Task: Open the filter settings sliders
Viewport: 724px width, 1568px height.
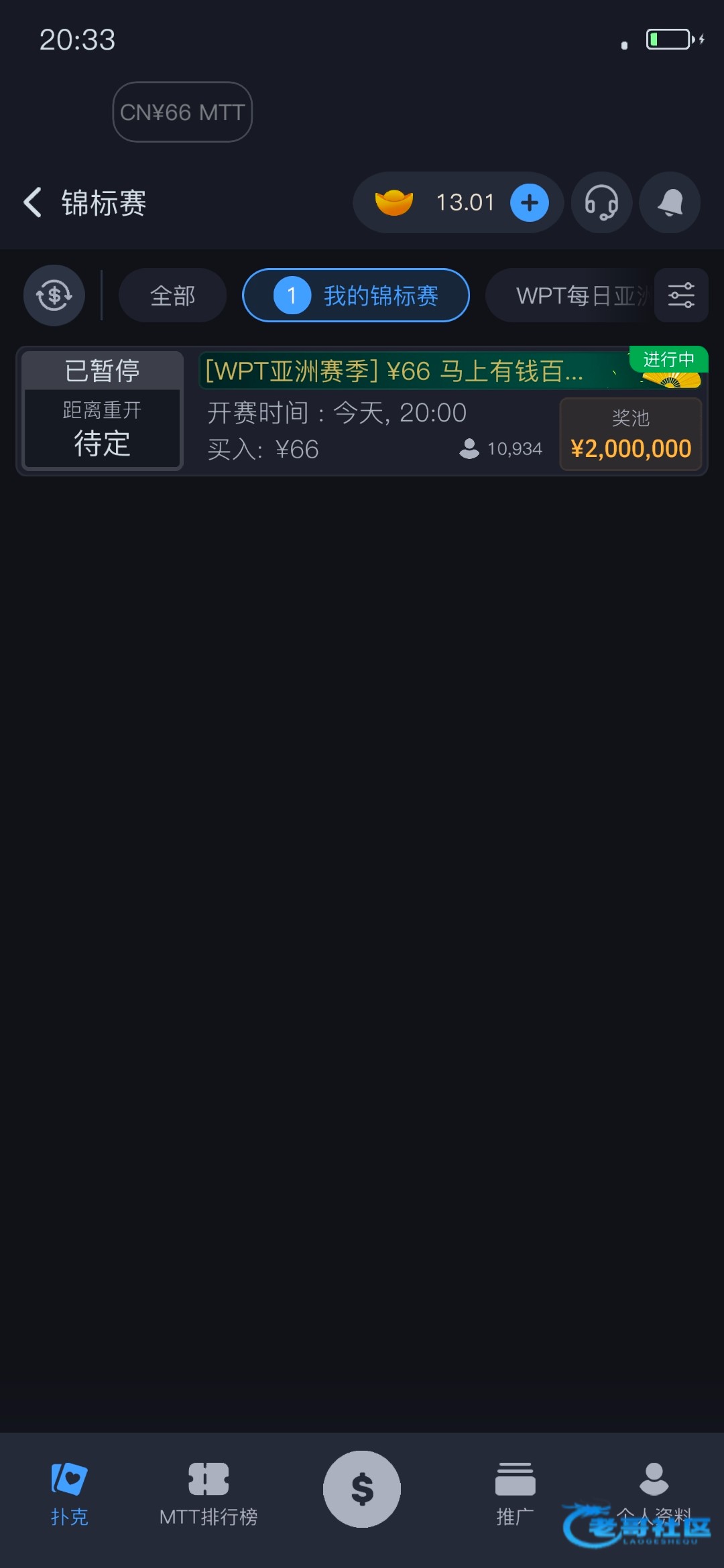Action: click(x=681, y=296)
